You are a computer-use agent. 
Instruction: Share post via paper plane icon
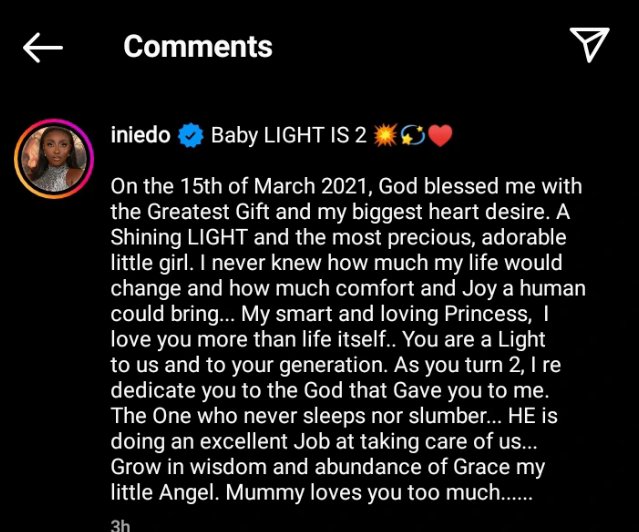tap(589, 45)
